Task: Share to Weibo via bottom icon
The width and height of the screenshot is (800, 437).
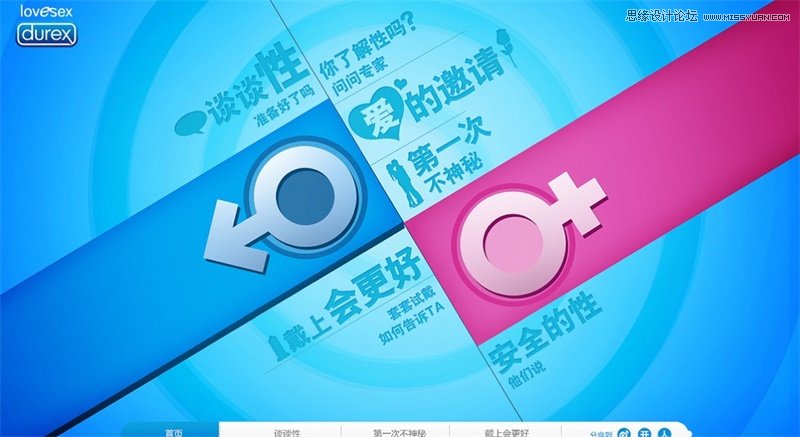Action: [x=623, y=432]
